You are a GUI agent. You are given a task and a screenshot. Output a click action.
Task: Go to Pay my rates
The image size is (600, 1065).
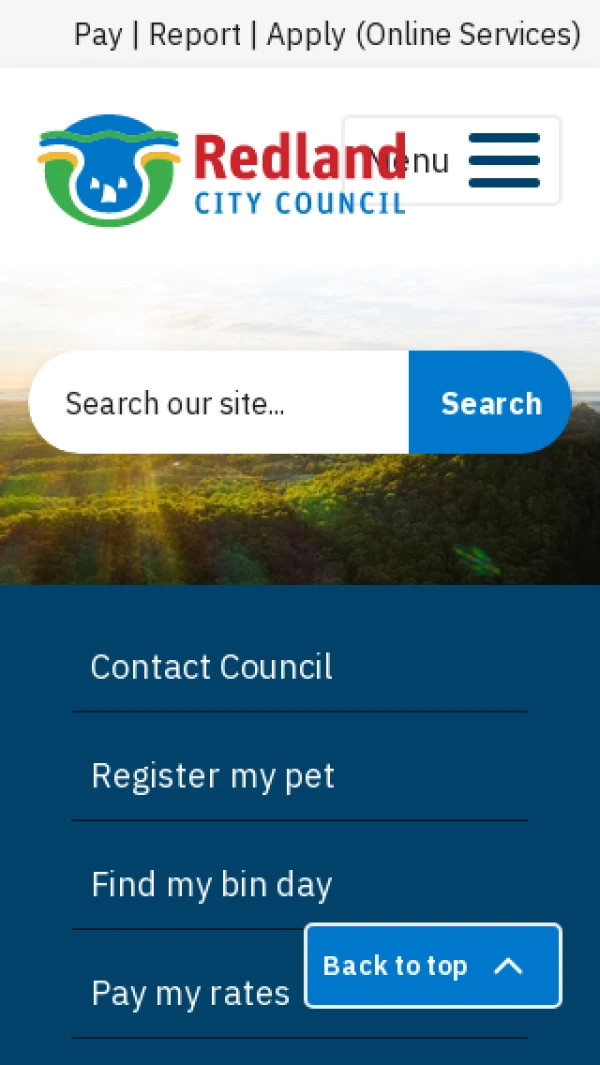190,993
